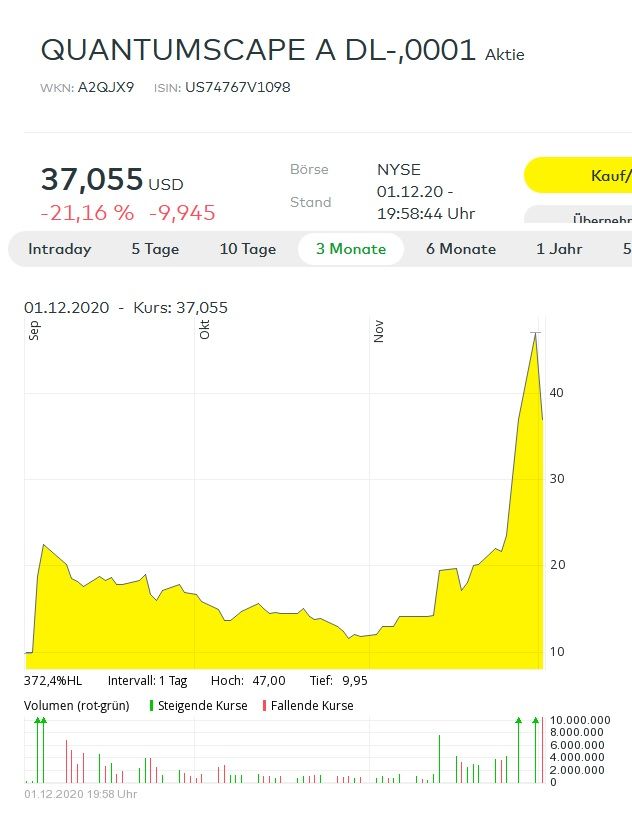Switch chart to 6 Monate
Image resolution: width=632 pixels, height=832 pixels.
pos(460,249)
